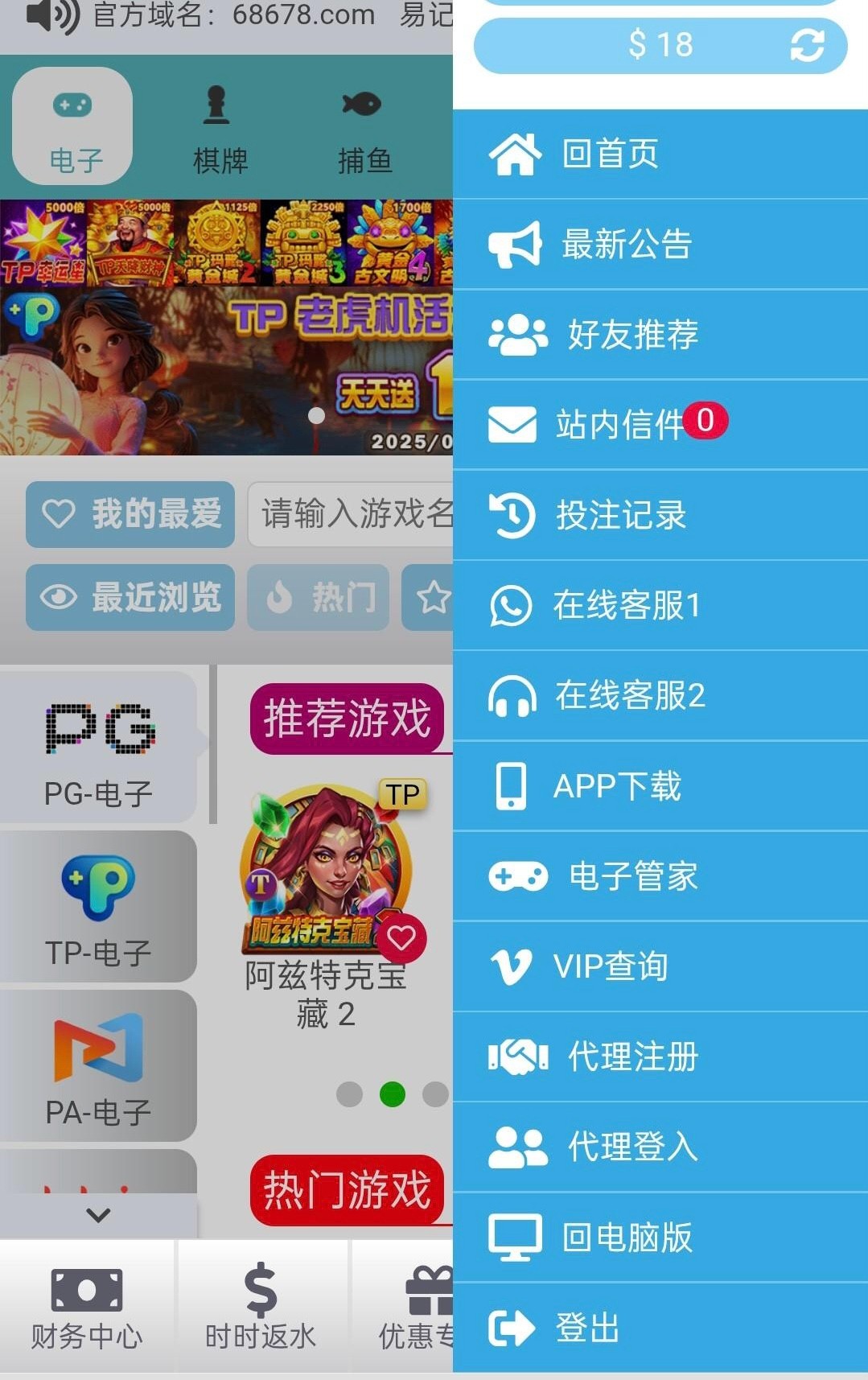View 投注记录 betting records
868x1380 pixels.
[620, 515]
